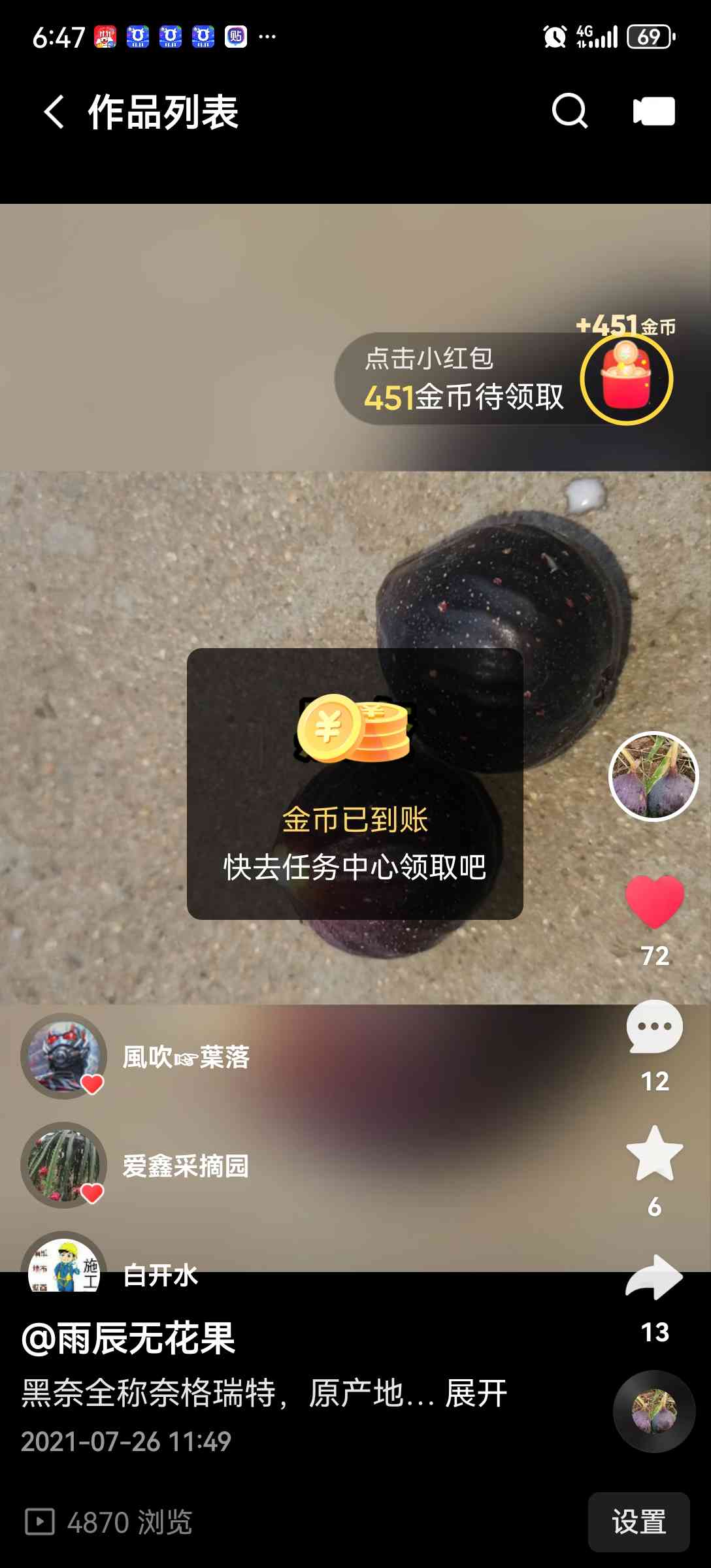
Task: Open 設置 settings for this work
Action: click(638, 1522)
